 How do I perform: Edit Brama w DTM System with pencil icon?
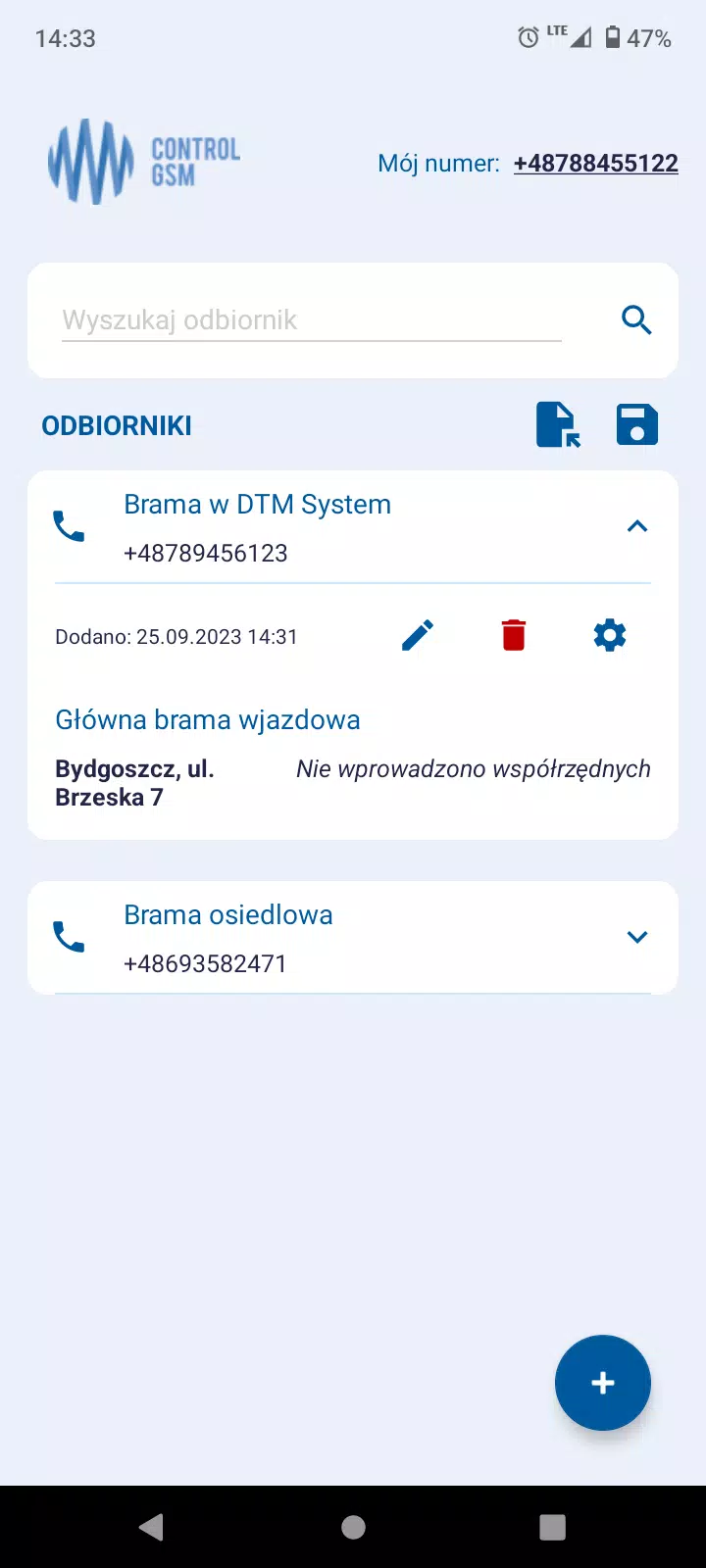(x=418, y=635)
